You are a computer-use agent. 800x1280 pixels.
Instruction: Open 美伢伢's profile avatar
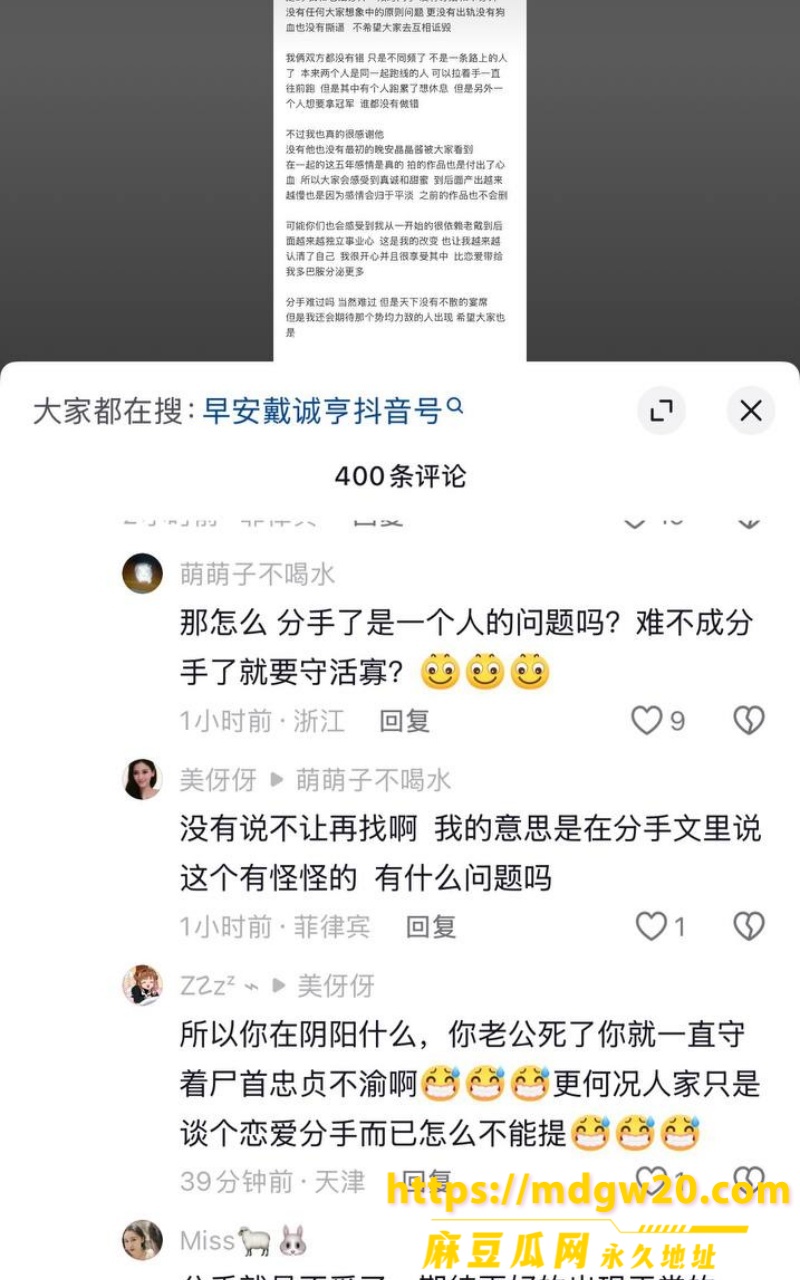pos(142,779)
